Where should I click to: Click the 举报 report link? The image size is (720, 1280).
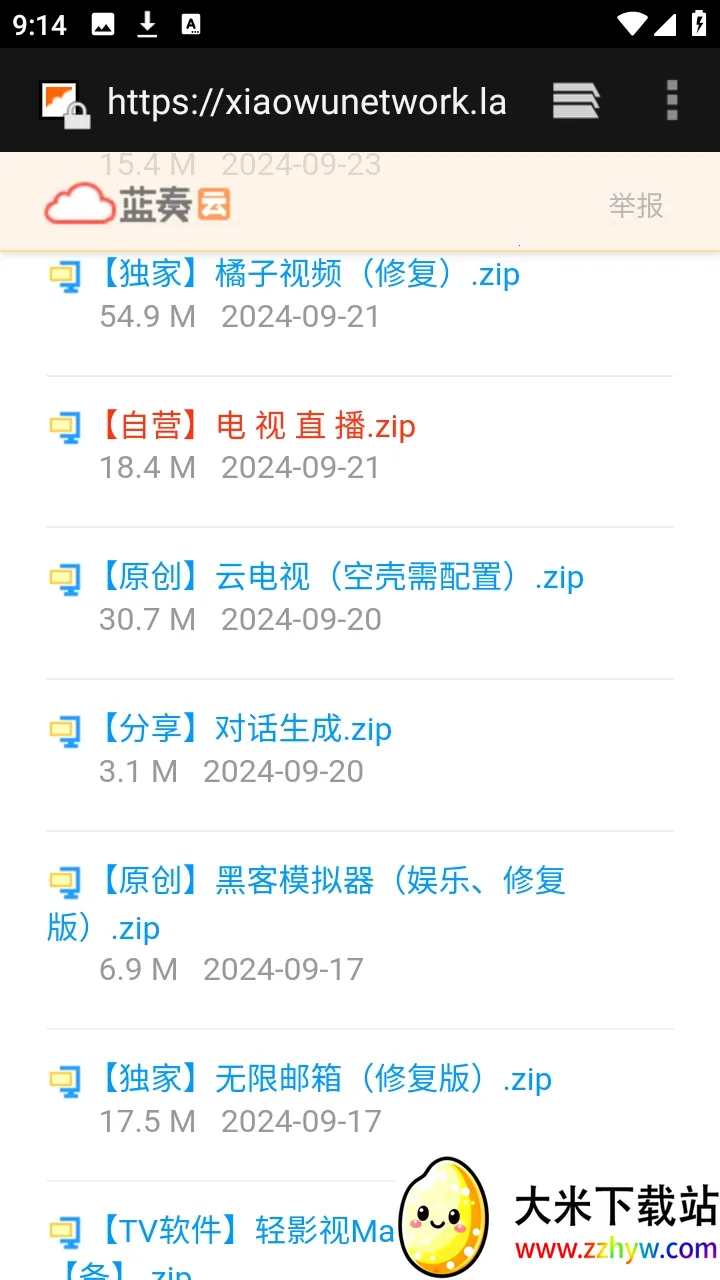point(636,205)
